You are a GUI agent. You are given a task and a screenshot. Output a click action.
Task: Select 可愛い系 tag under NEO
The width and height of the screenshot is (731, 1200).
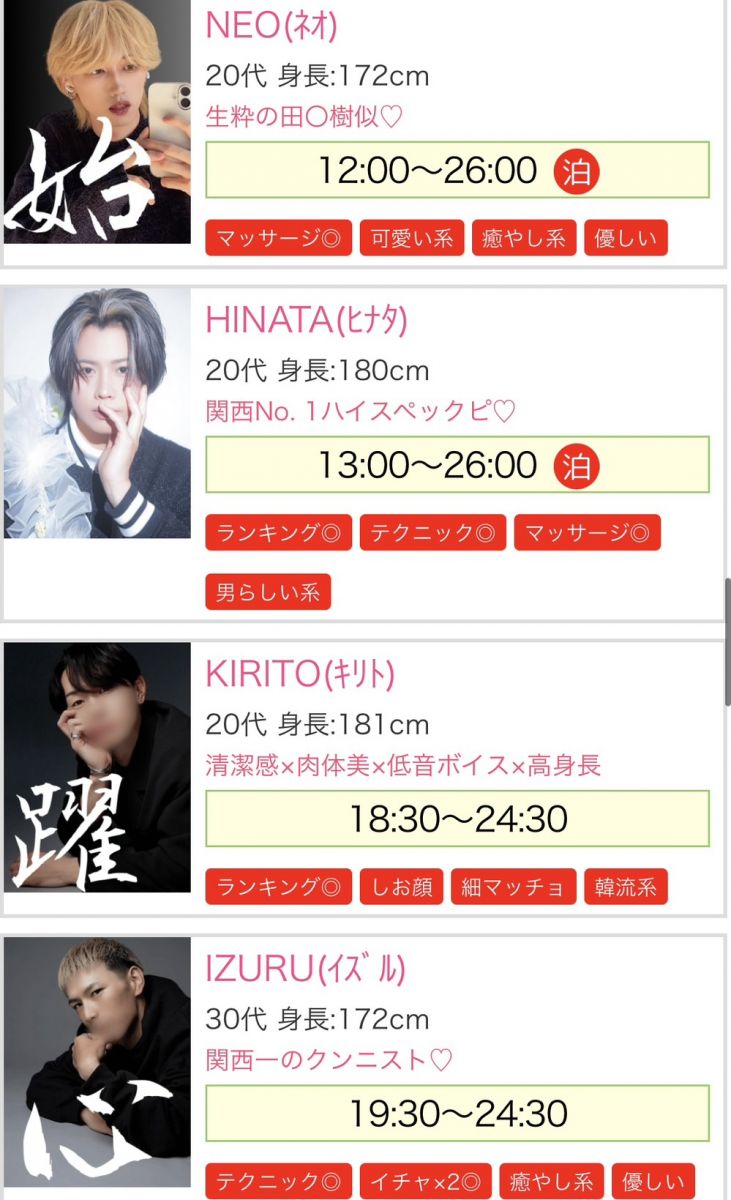[x=411, y=239]
